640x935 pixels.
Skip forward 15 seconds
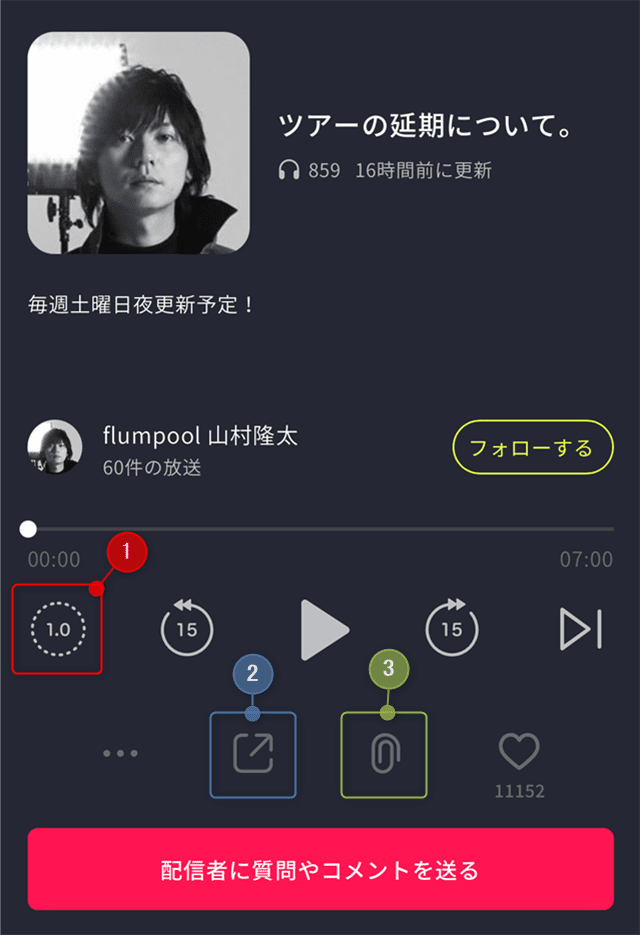tap(452, 630)
